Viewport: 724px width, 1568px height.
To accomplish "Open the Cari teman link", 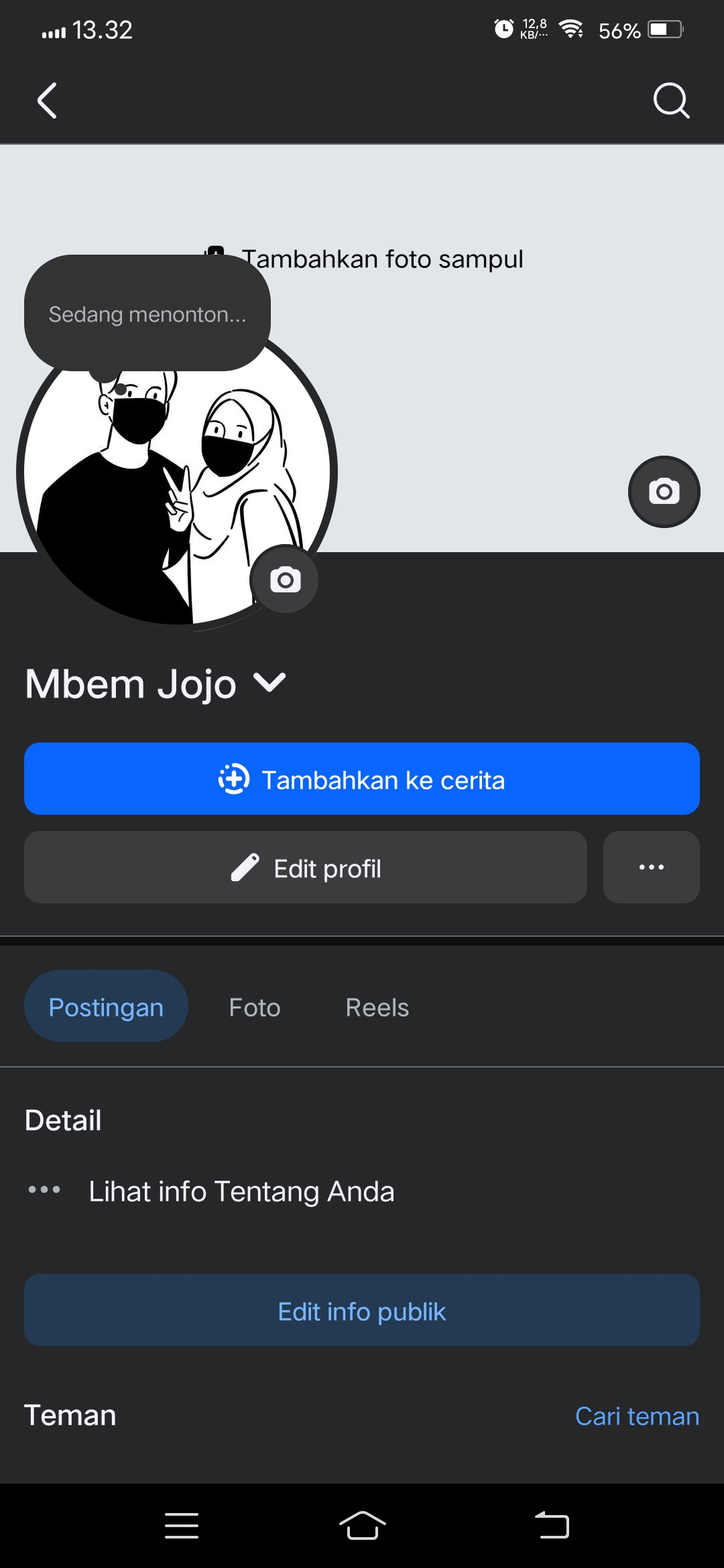I will click(x=637, y=1416).
